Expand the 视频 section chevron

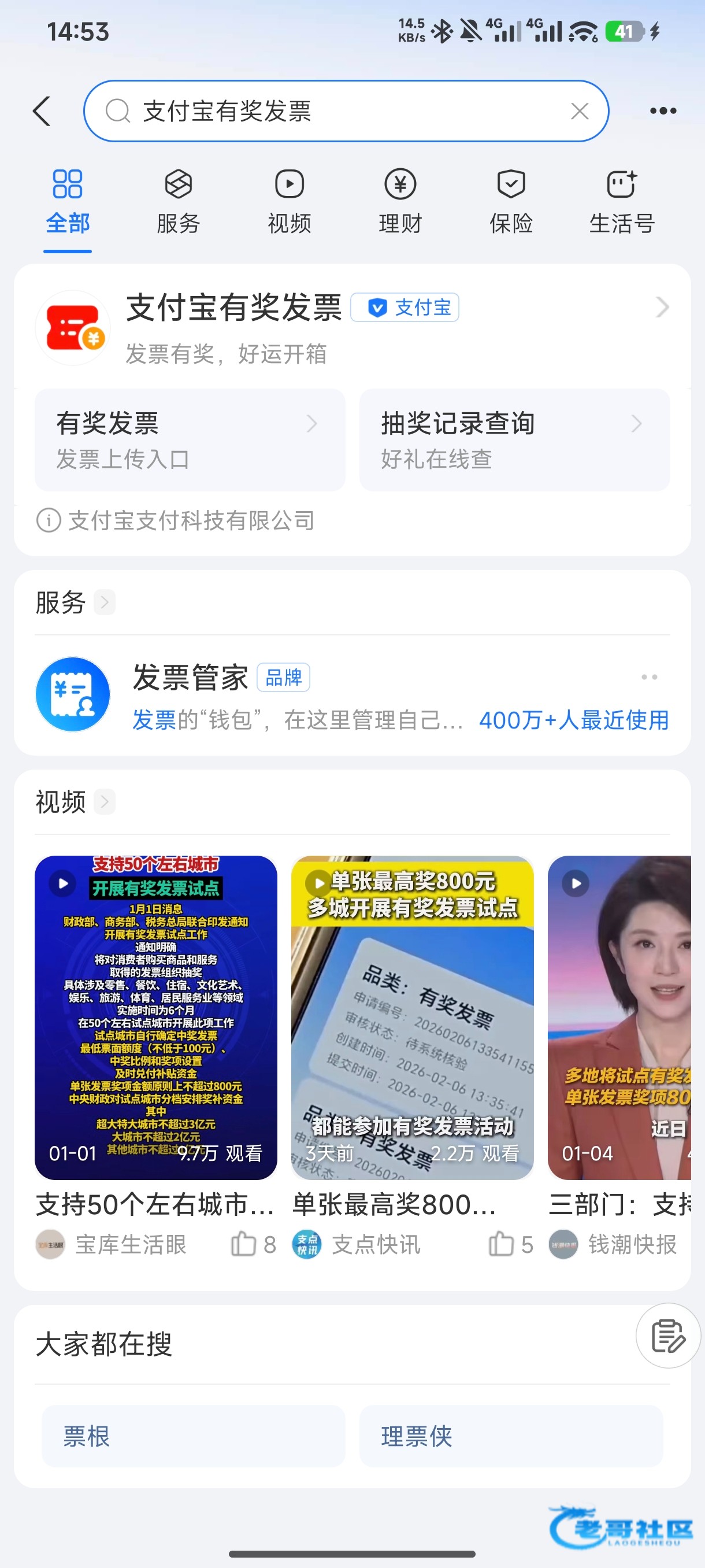pyautogui.click(x=105, y=802)
